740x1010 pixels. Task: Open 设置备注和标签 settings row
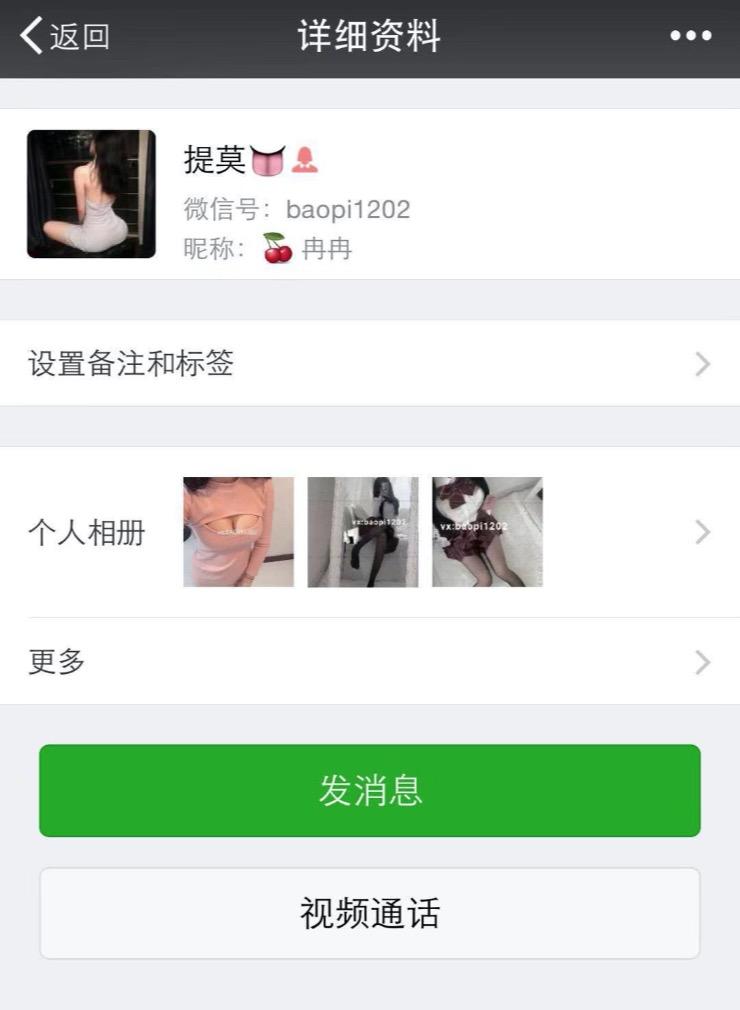click(x=369, y=364)
